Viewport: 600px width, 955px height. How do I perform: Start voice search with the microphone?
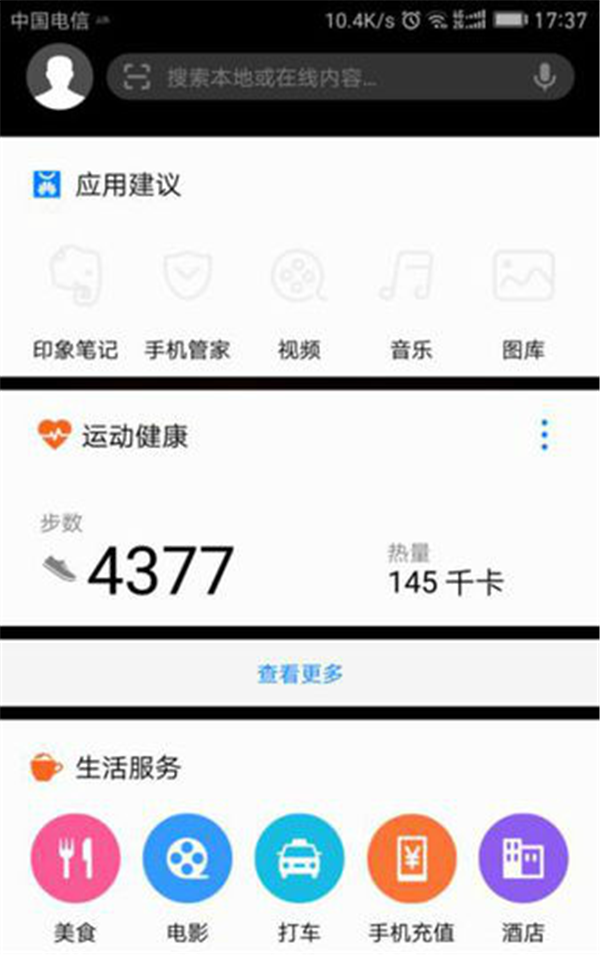544,77
